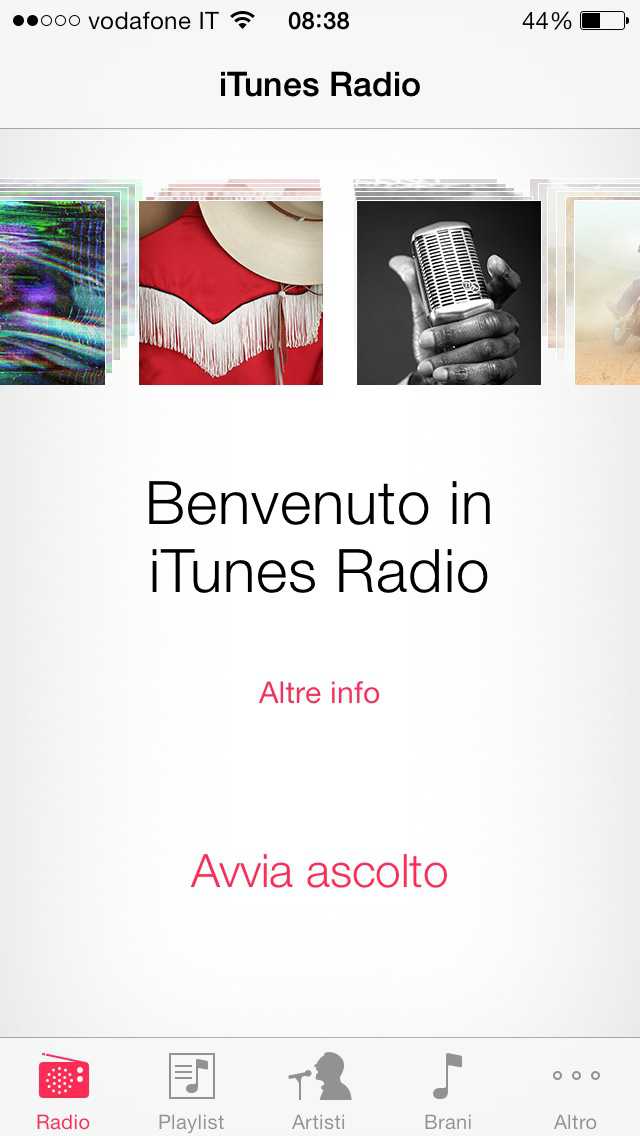Open the Altre info link
Image resolution: width=640 pixels, height=1136 pixels.
pos(319,693)
